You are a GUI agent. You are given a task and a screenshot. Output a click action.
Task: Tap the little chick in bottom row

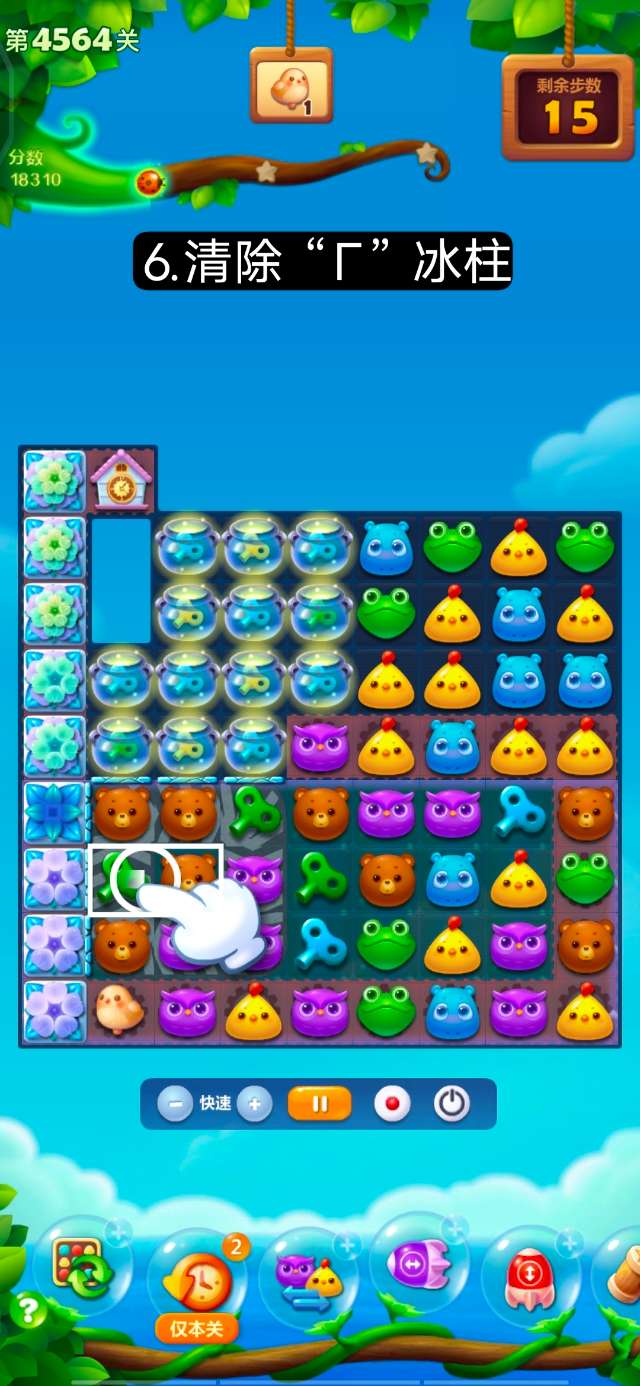(x=120, y=1010)
